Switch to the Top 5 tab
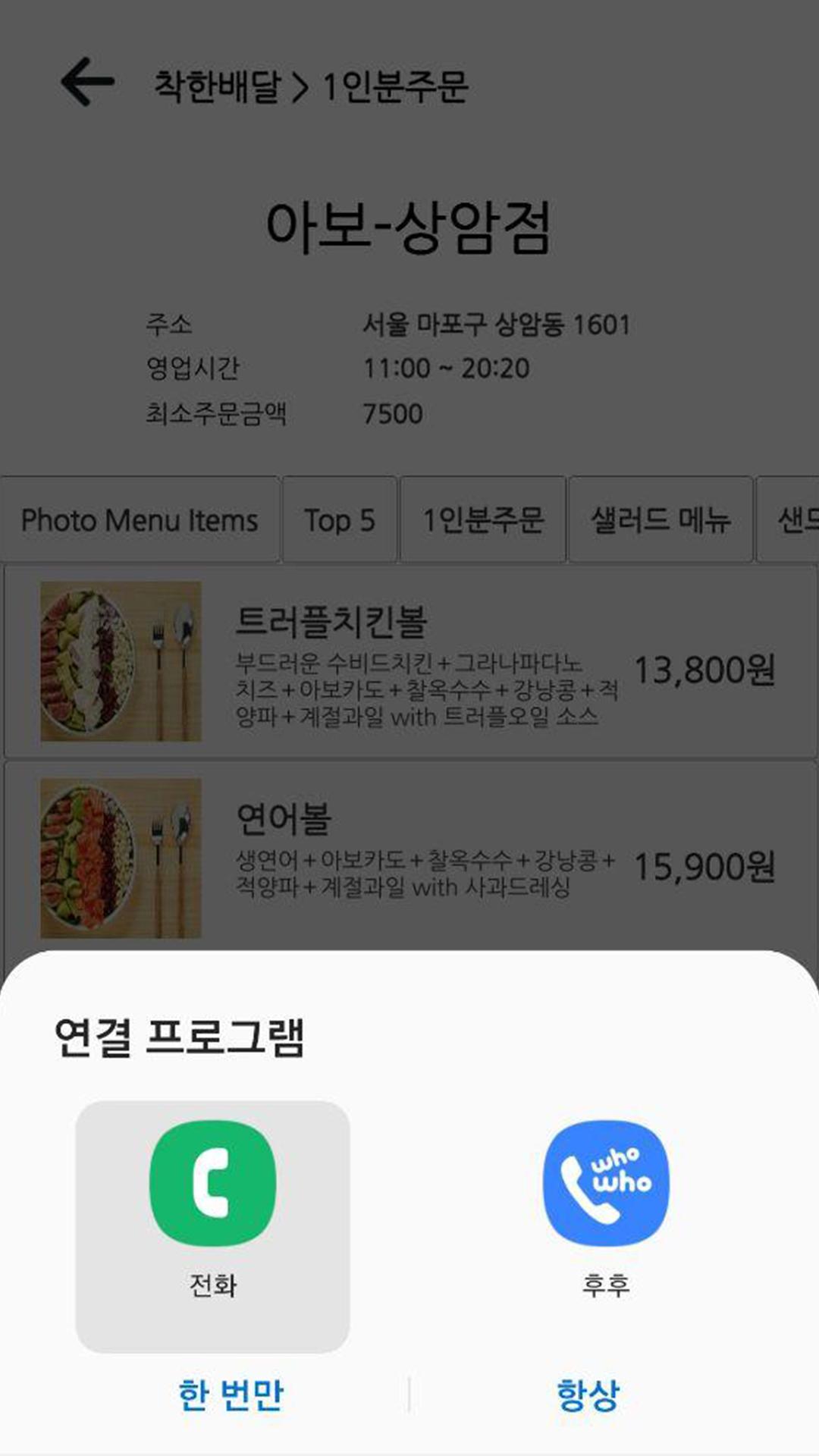Screen dimensions: 819x1456 (x=340, y=520)
